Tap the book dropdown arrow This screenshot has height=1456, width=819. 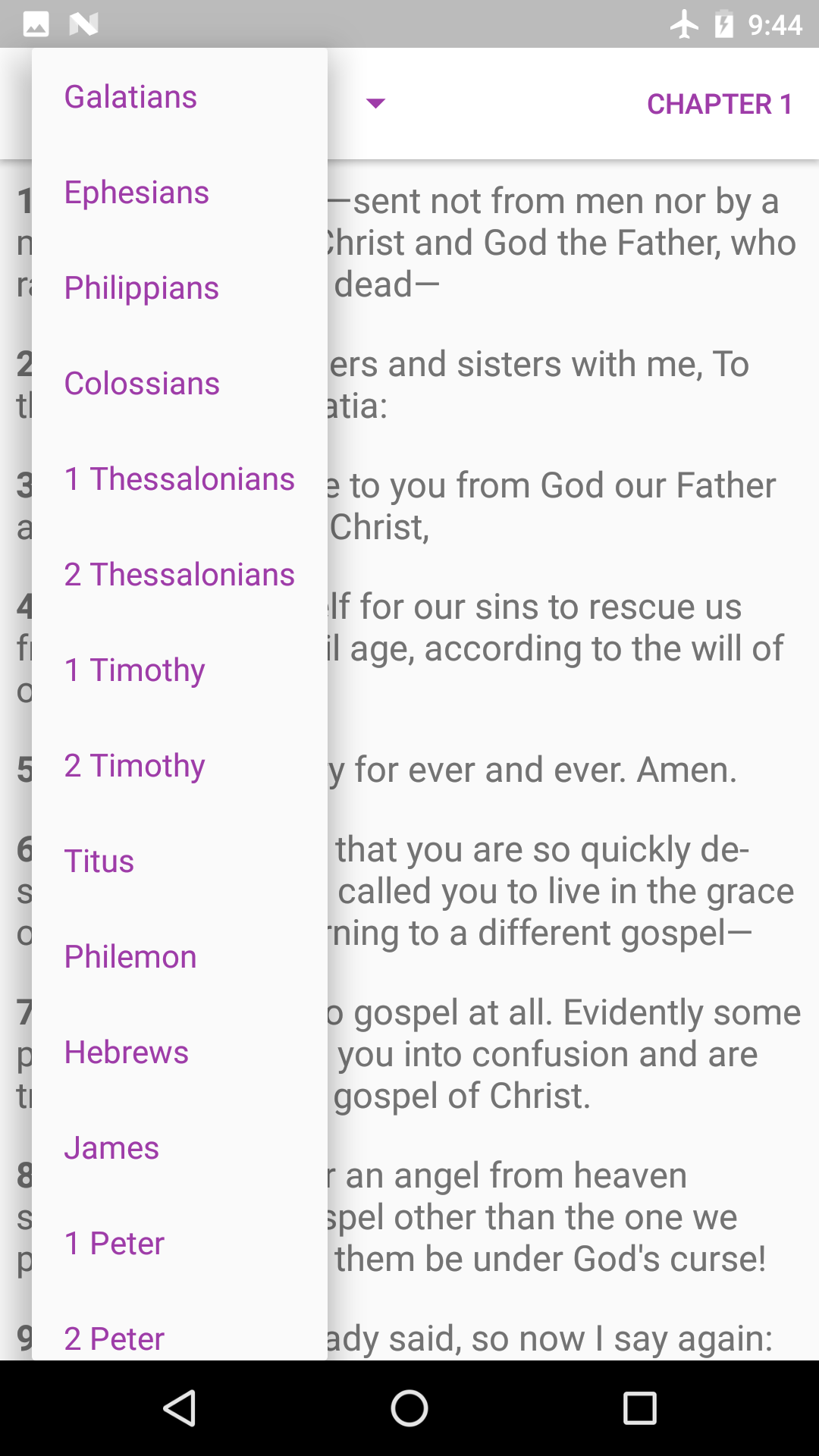375,103
